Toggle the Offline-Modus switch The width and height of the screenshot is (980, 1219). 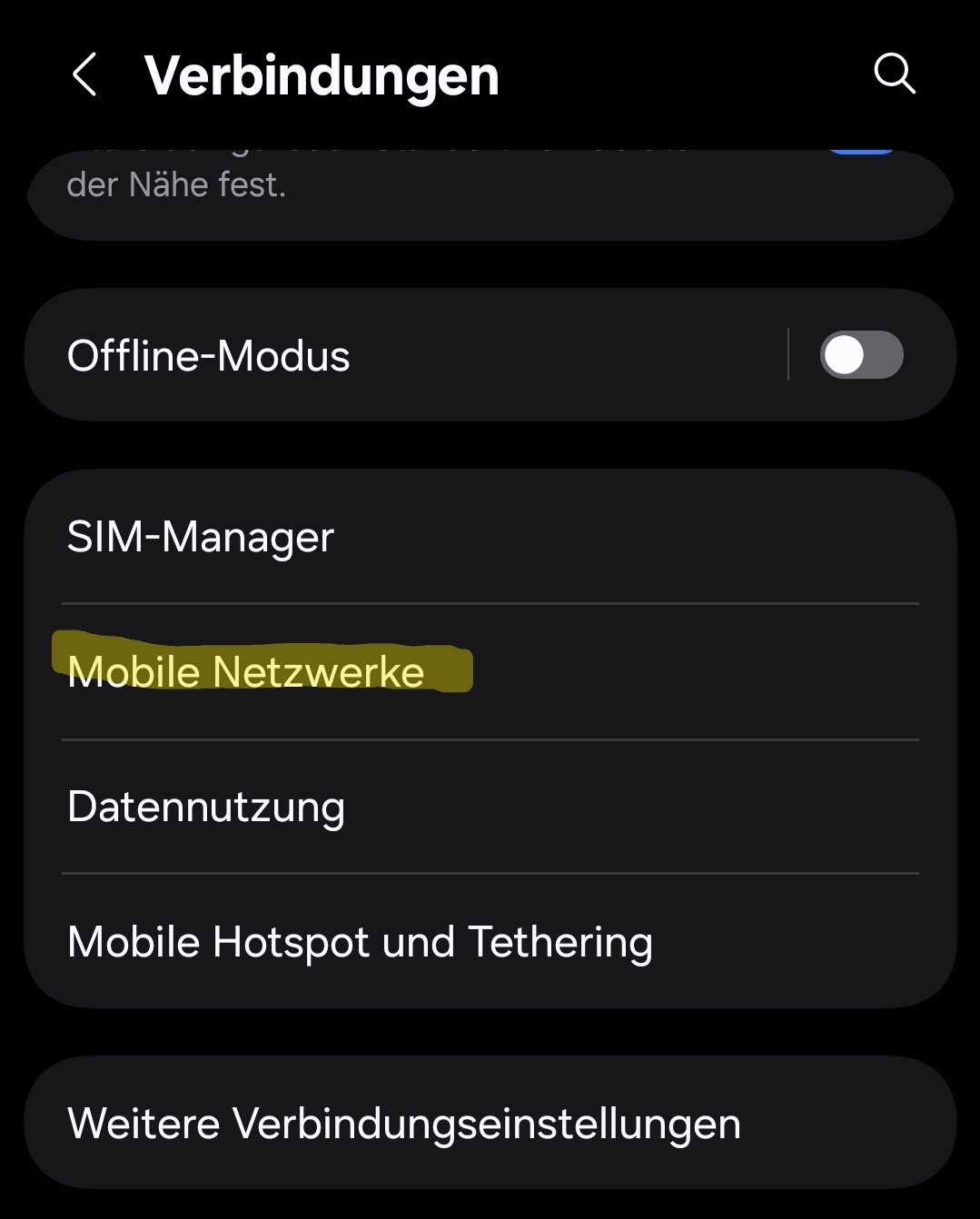860,355
